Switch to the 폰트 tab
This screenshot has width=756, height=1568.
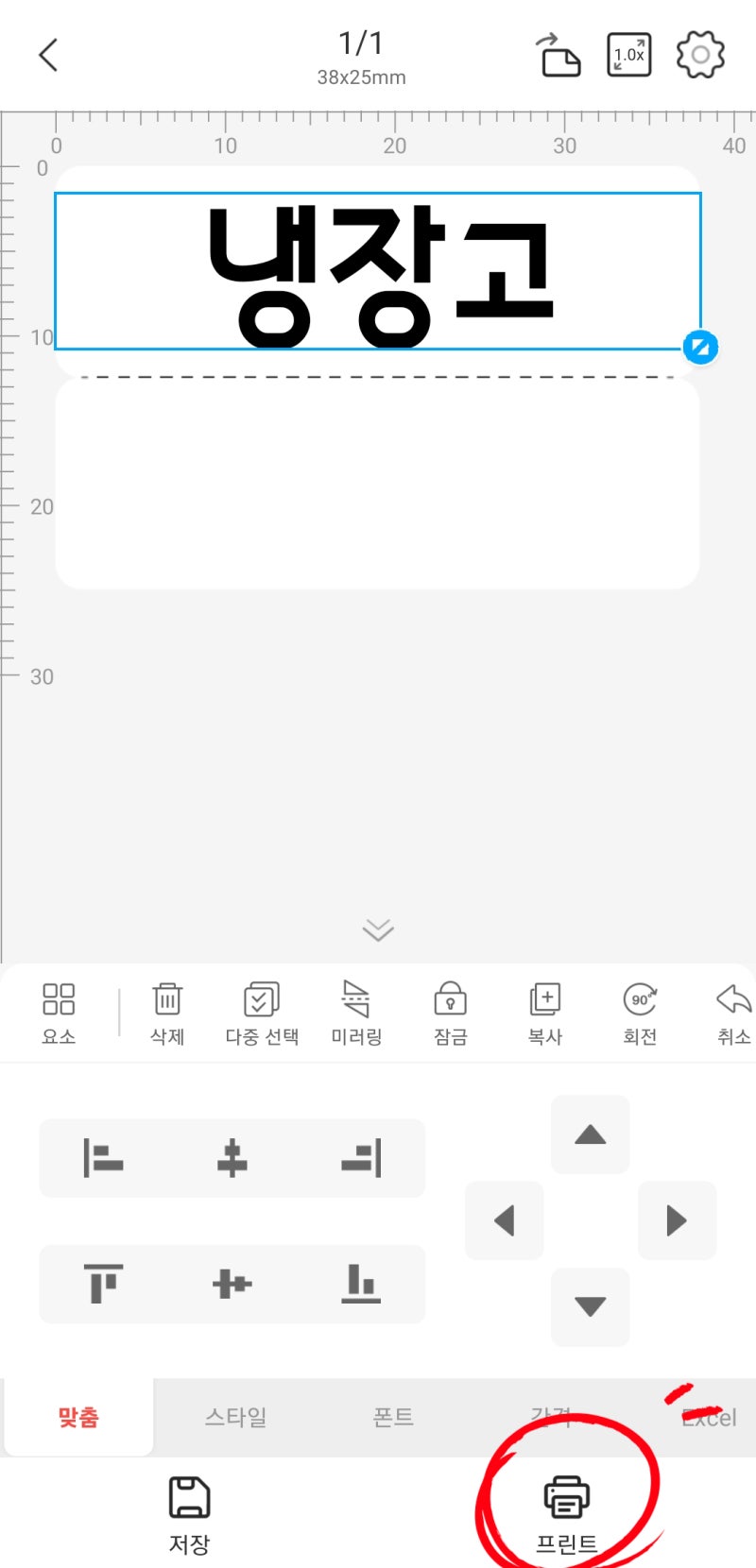click(393, 1417)
